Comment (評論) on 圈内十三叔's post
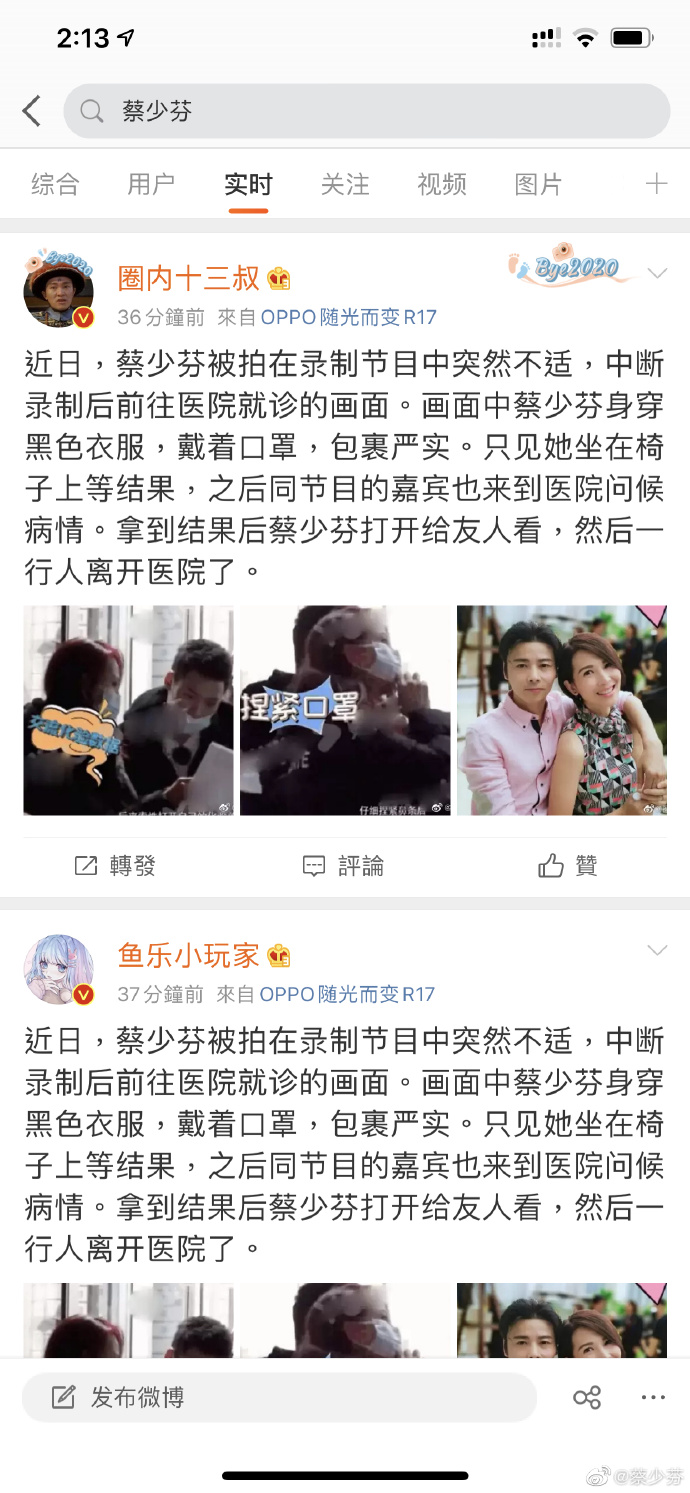This screenshot has height=1493, width=690. [x=344, y=866]
